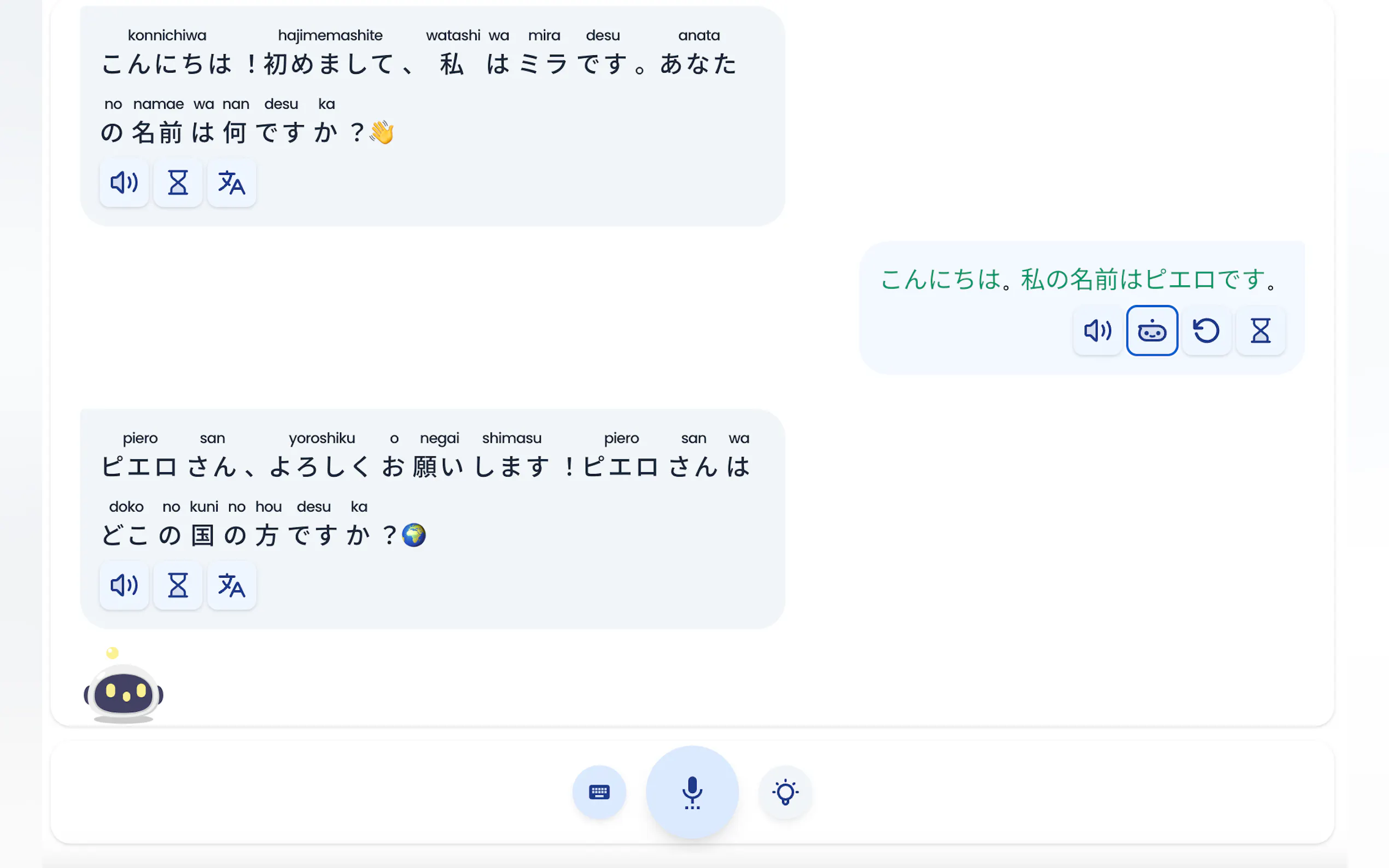The width and height of the screenshot is (1389, 868).
Task: Get a hint with the lightbulb
Action: pyautogui.click(x=785, y=792)
